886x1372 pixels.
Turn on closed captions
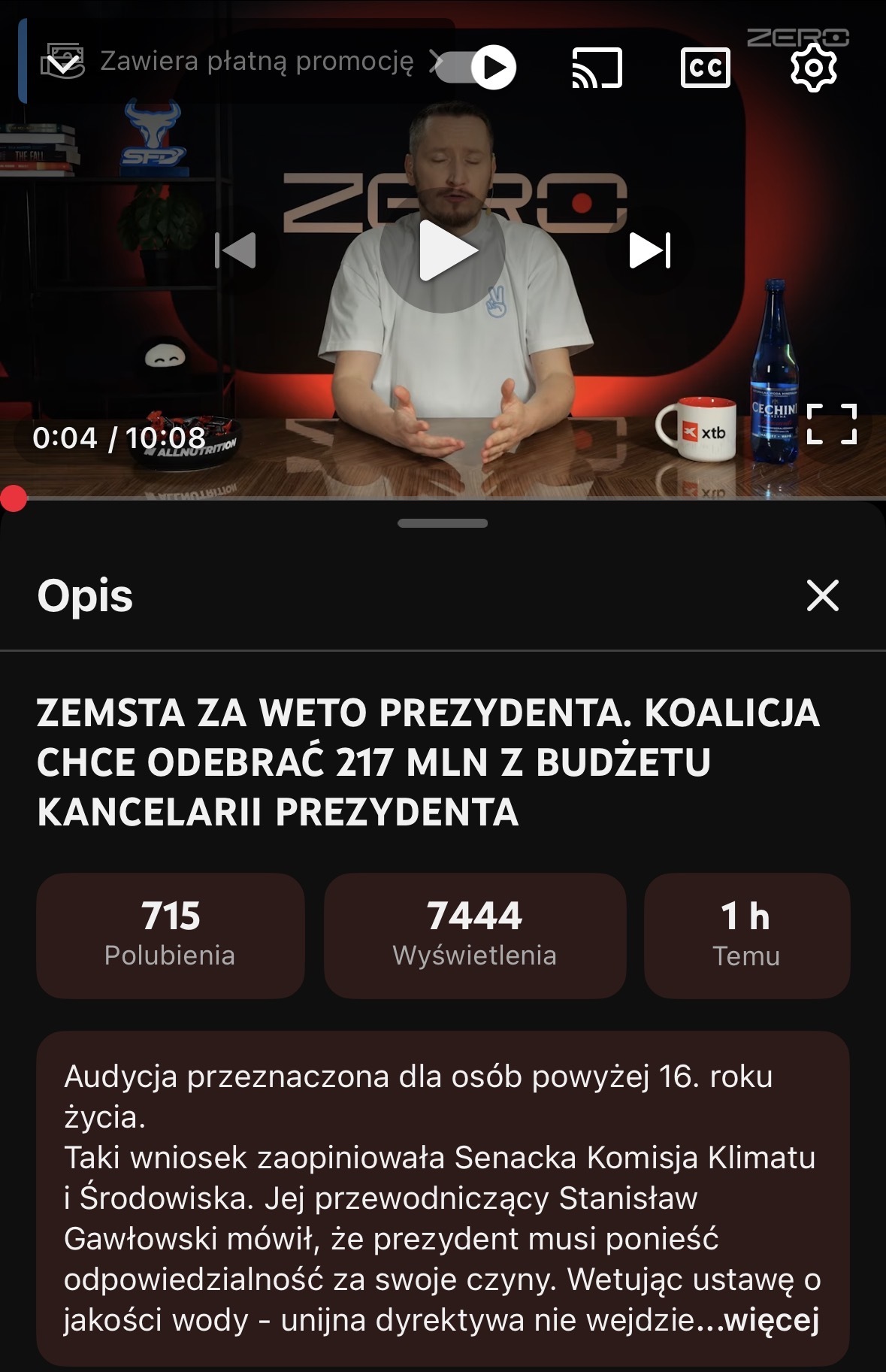tap(705, 68)
